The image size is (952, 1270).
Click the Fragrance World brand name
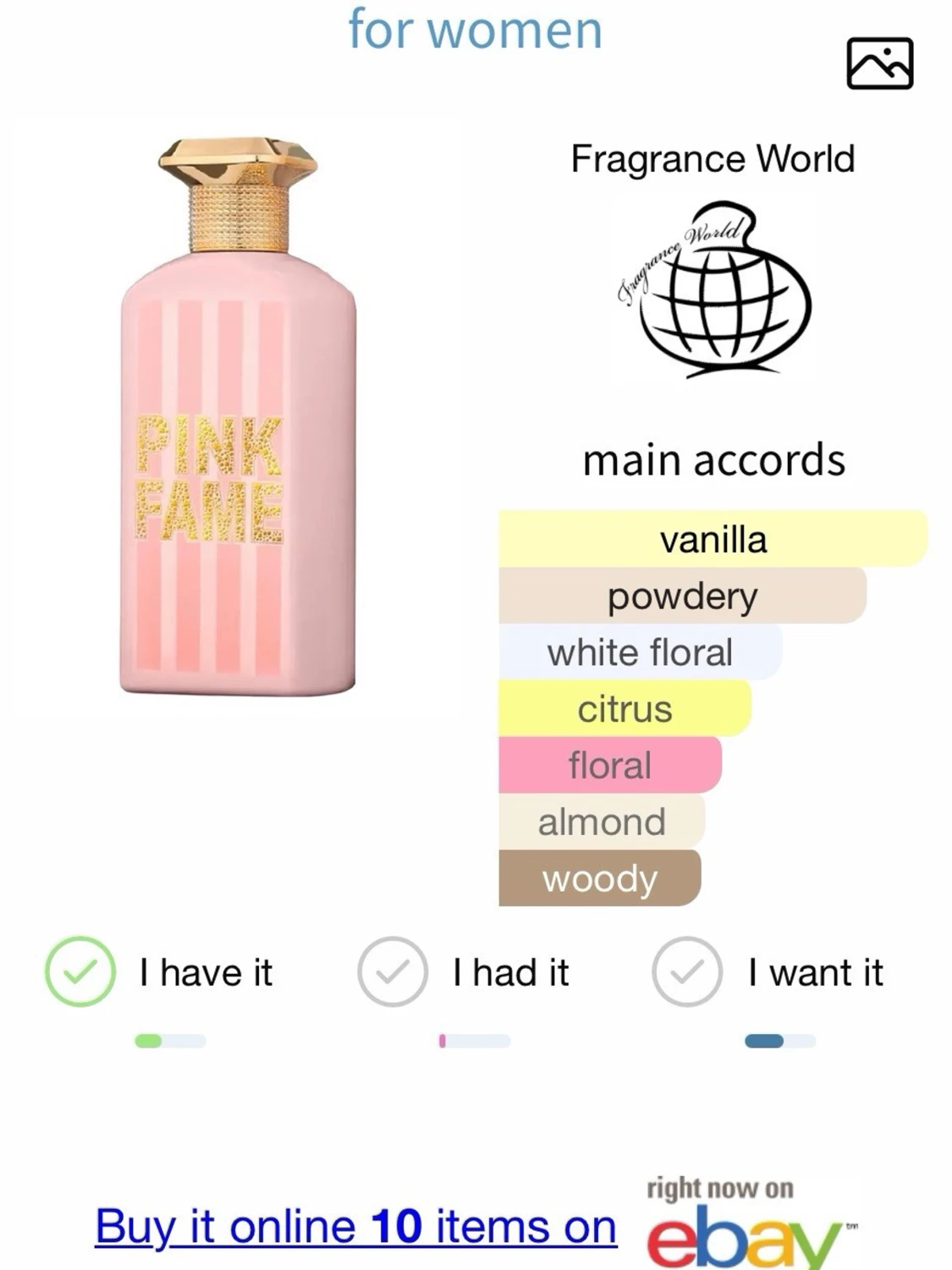coord(714,157)
